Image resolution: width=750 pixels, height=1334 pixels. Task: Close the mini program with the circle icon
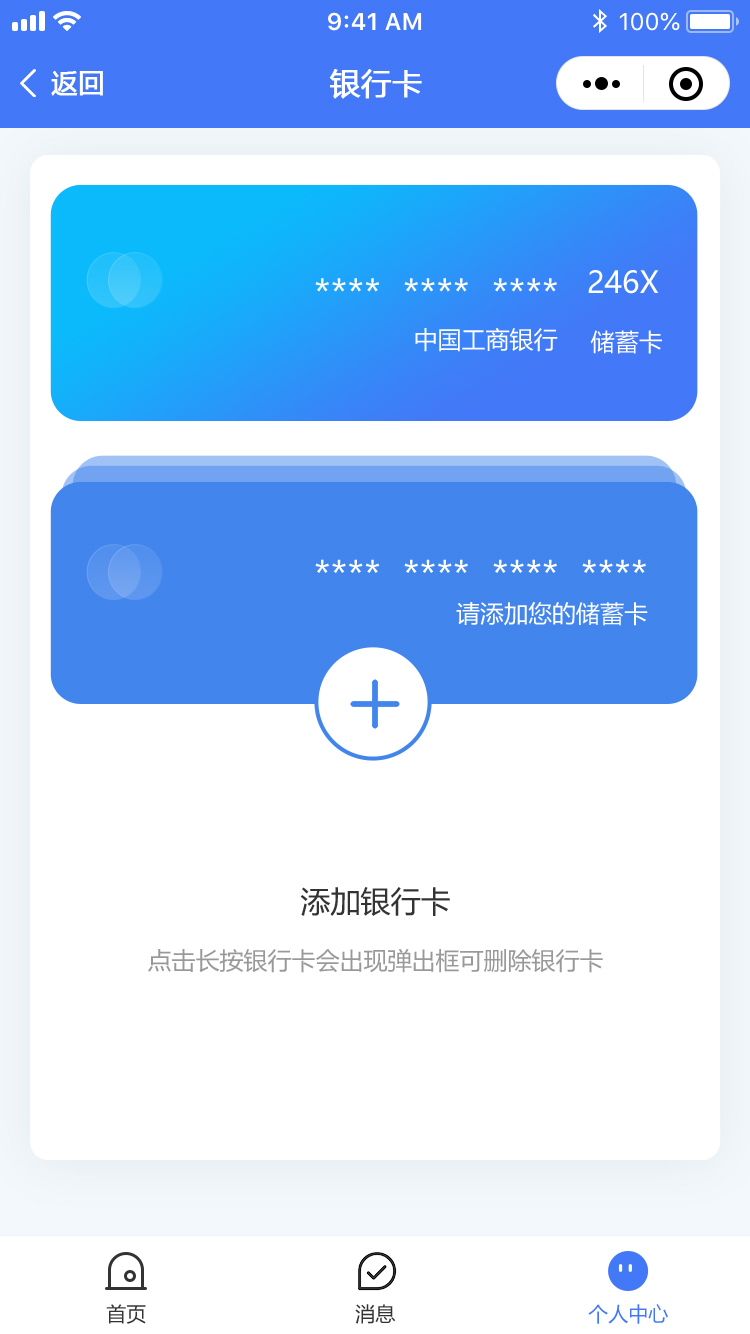coord(685,83)
